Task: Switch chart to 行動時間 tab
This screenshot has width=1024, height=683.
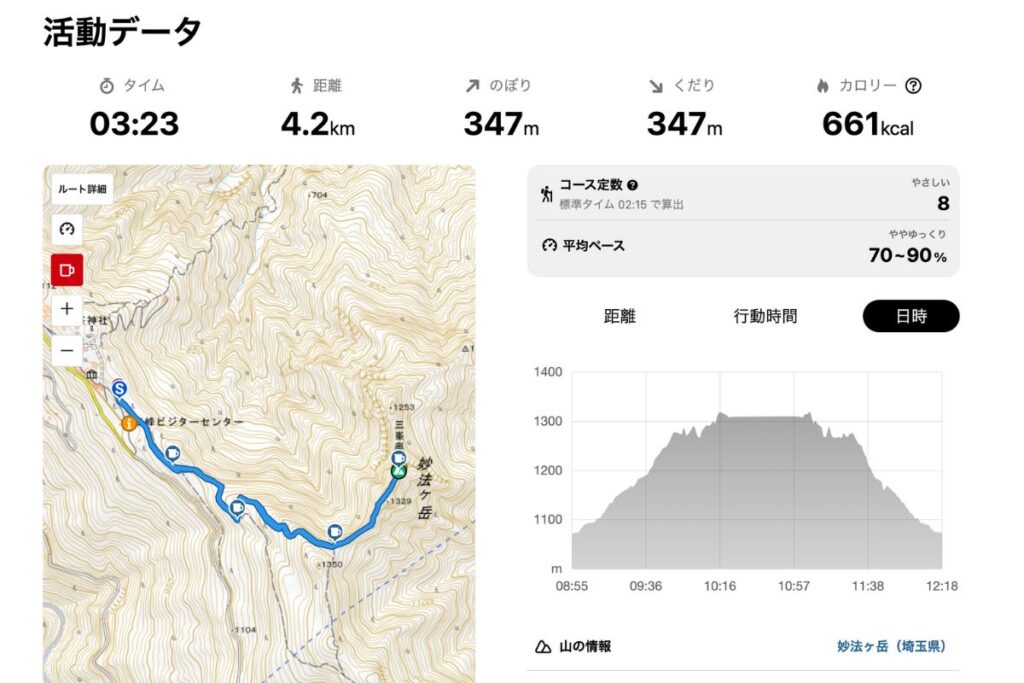Action: pyautogui.click(x=765, y=317)
